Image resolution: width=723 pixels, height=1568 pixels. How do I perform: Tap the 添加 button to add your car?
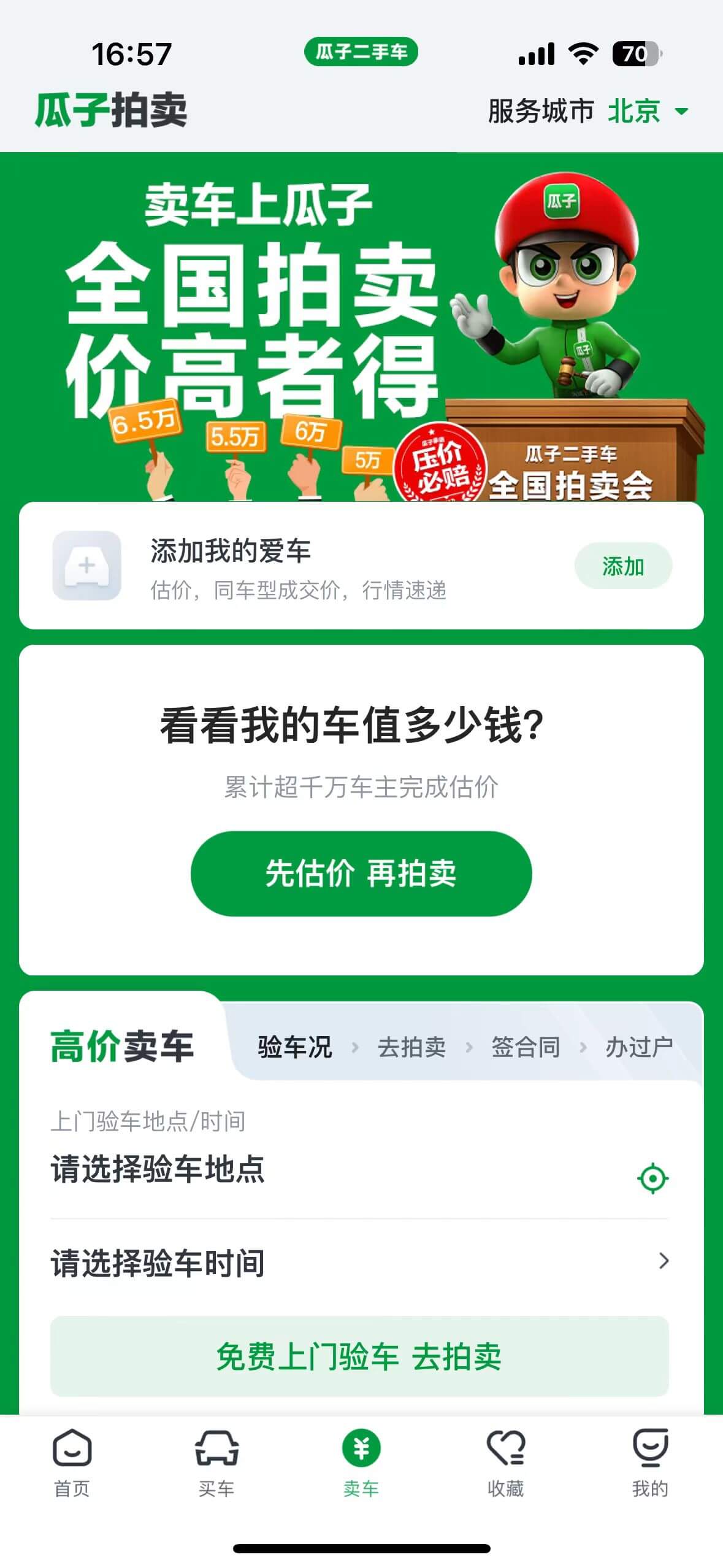click(623, 566)
